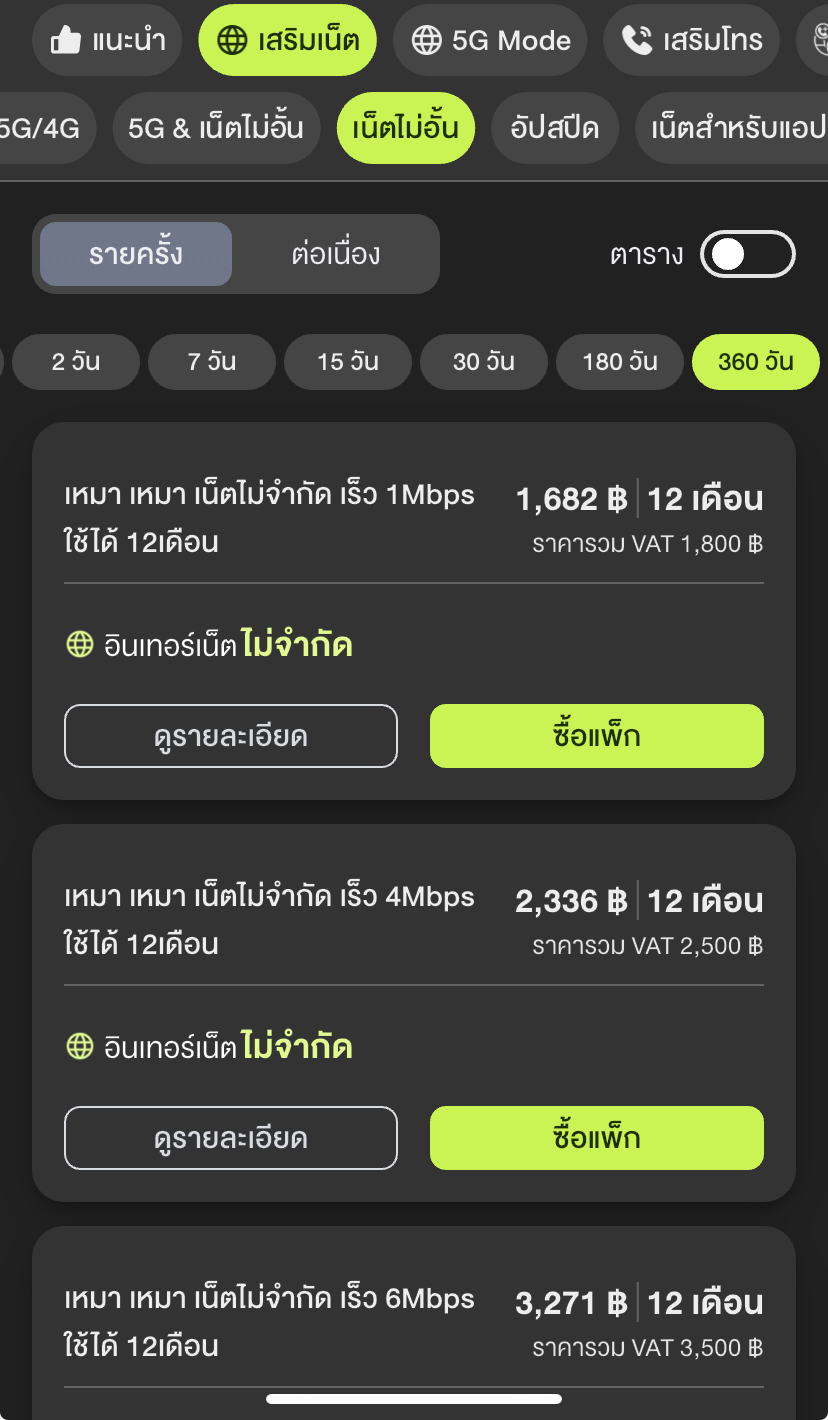Filter packages by 2 วัน duration

76,361
